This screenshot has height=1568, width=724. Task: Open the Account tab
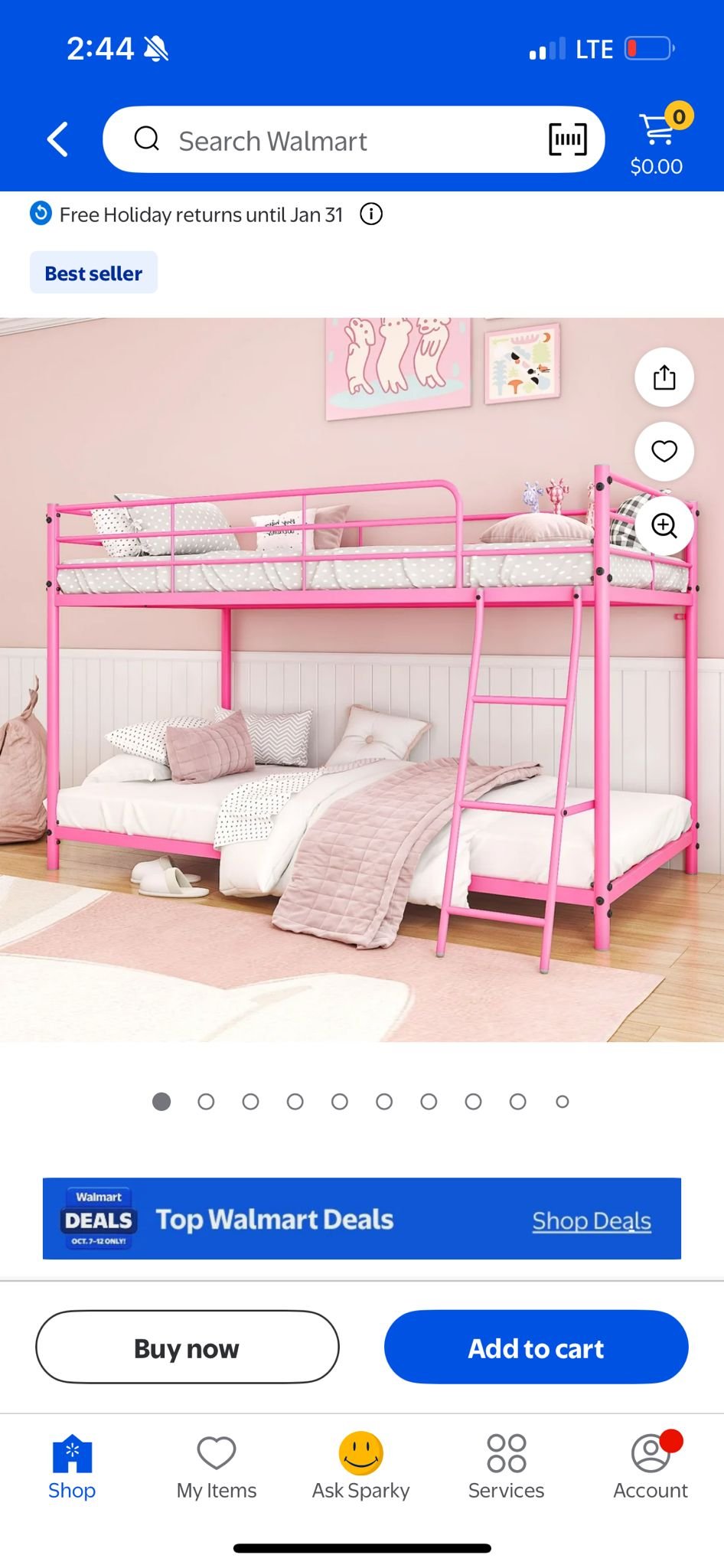tap(651, 1467)
